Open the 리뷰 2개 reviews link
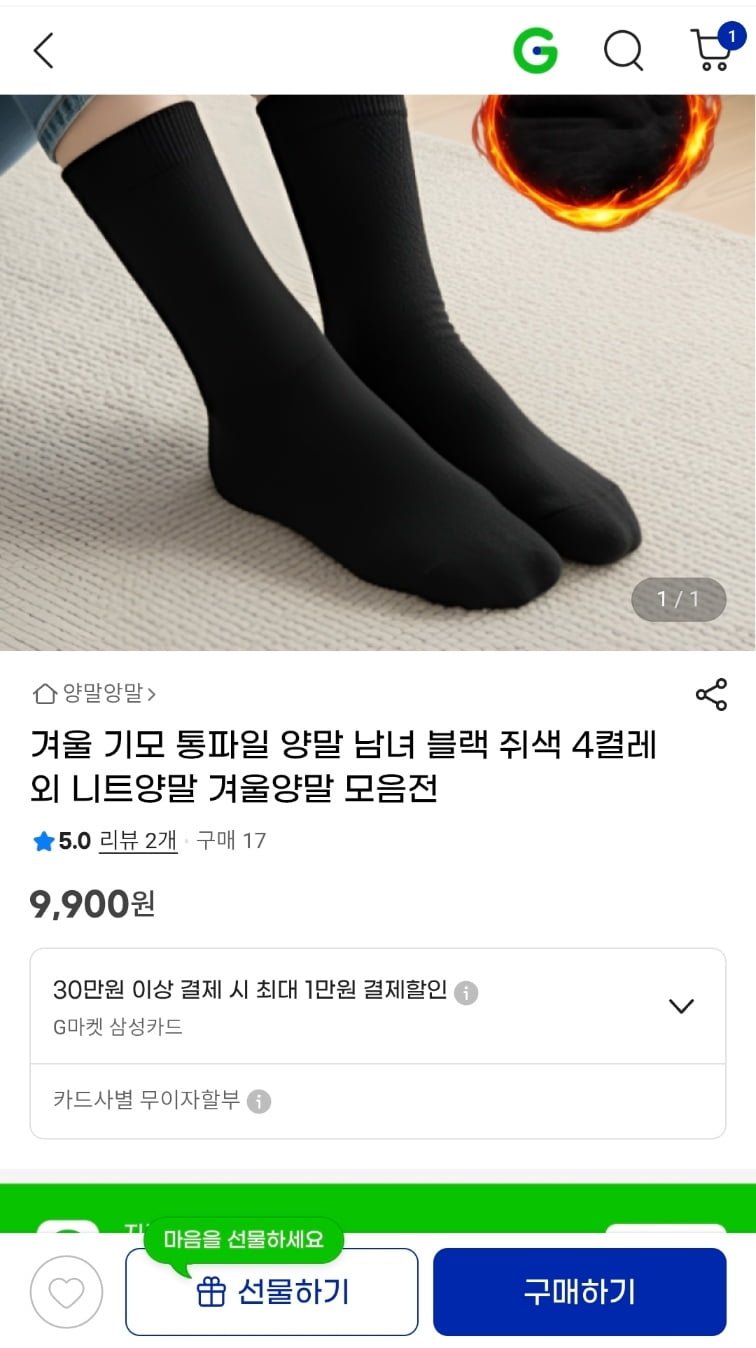The image size is (756, 1348). [138, 840]
